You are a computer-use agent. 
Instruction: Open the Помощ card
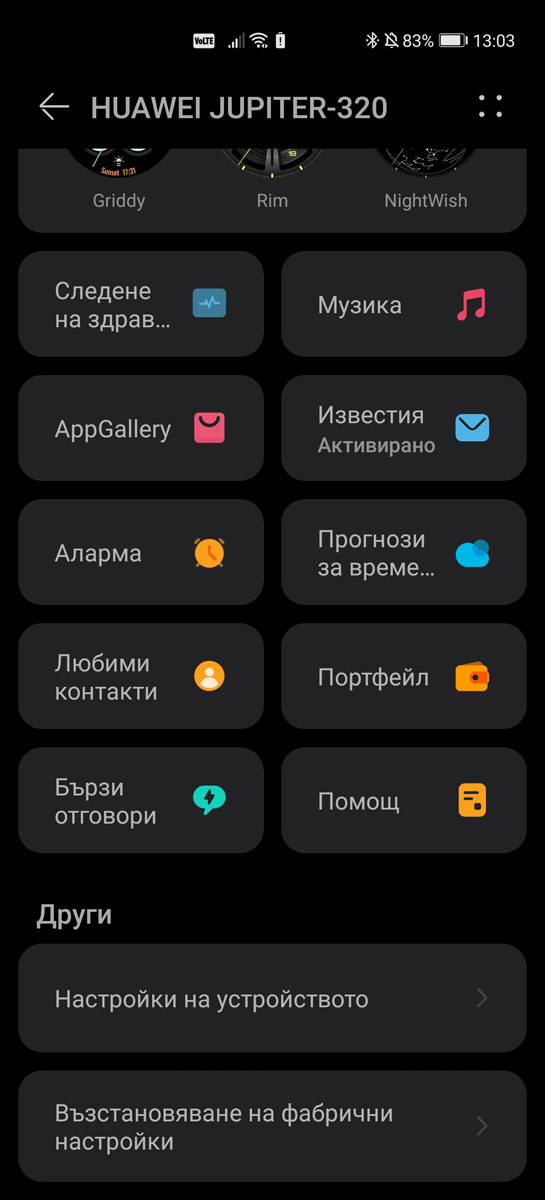click(404, 800)
